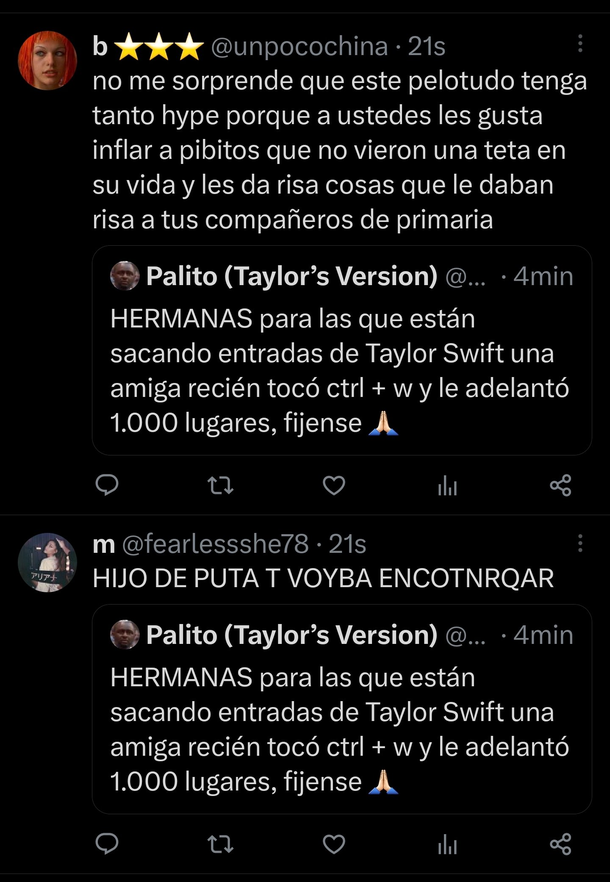The height and width of the screenshot is (882, 610).
Task: Open @fearlessshe78's profile picture
Action: pyautogui.click(x=48, y=561)
